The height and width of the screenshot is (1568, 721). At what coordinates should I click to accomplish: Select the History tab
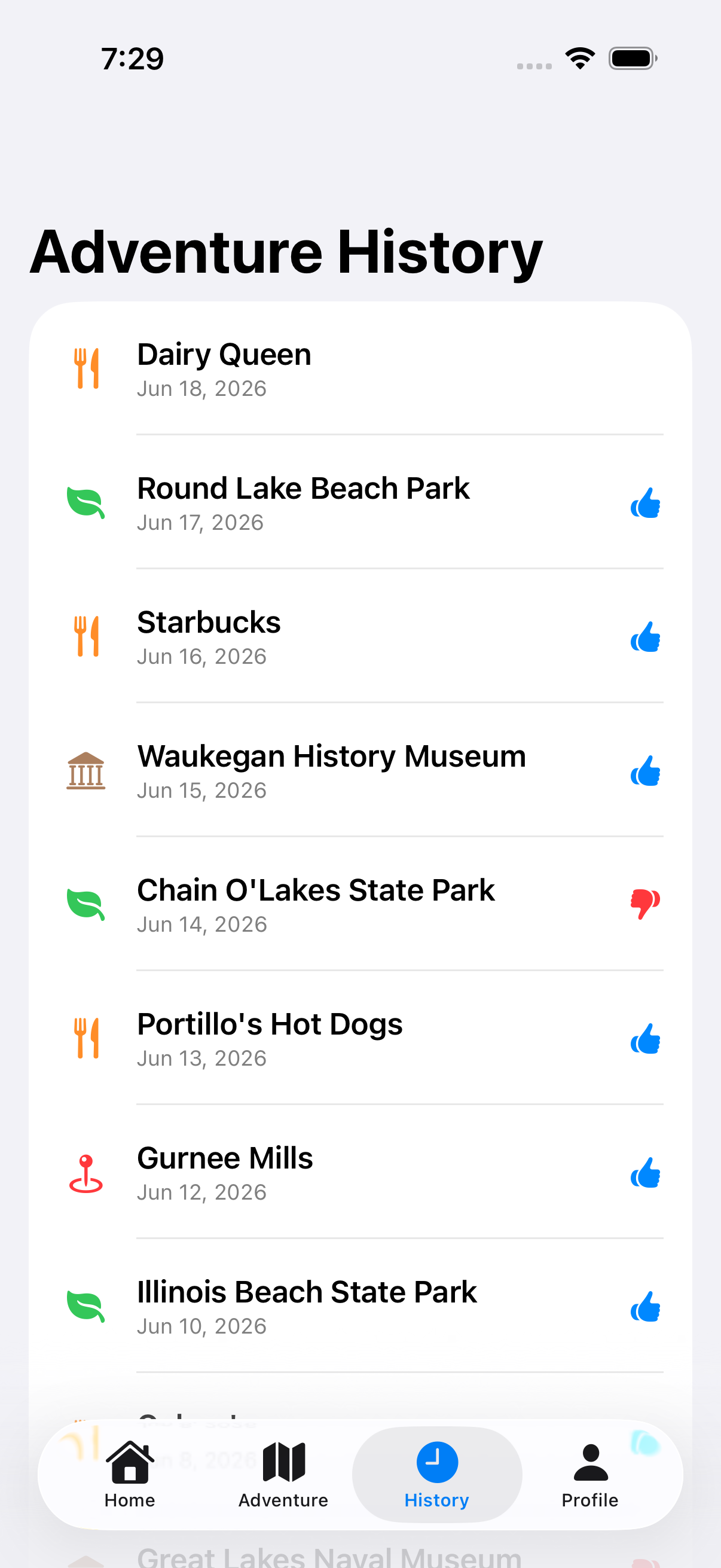[437, 1474]
